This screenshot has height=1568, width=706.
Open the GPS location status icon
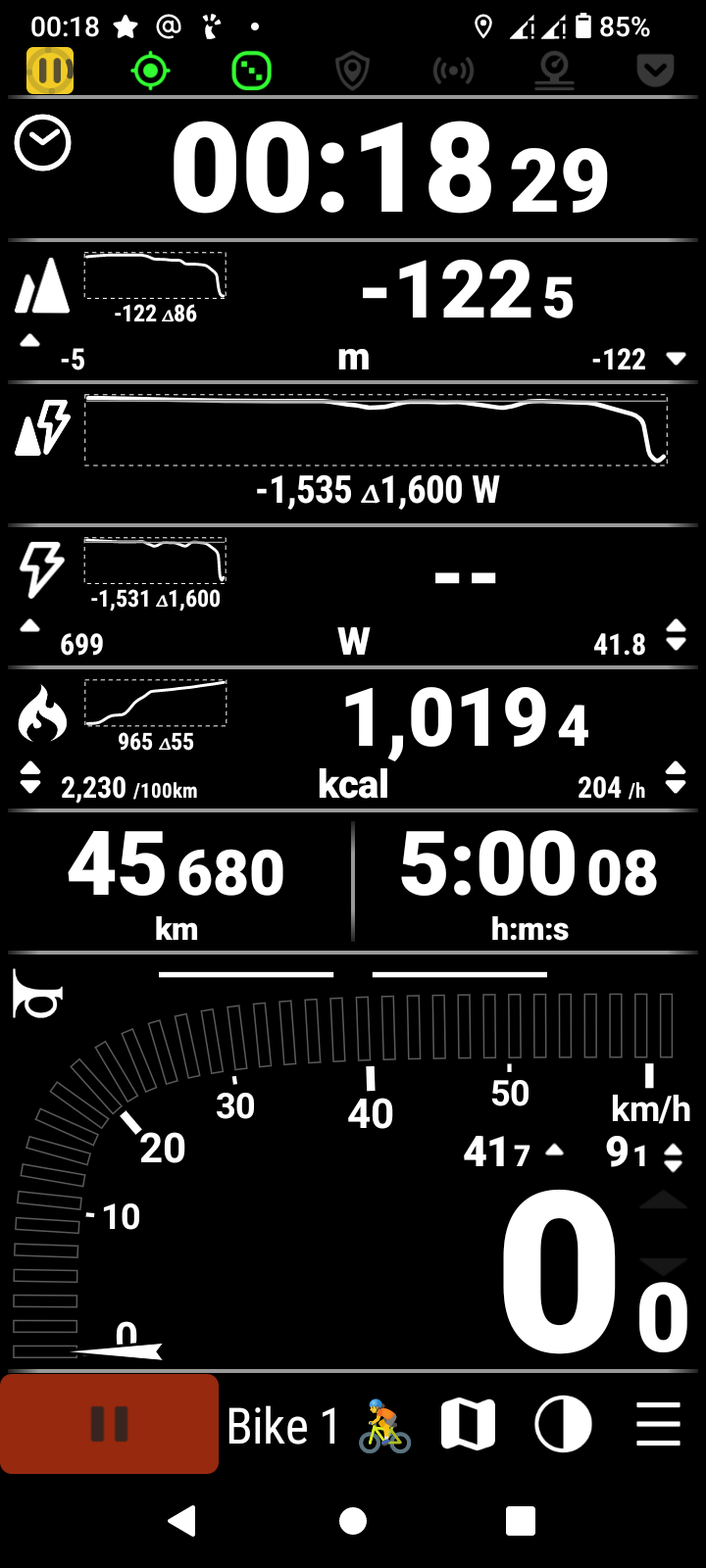pos(150,71)
